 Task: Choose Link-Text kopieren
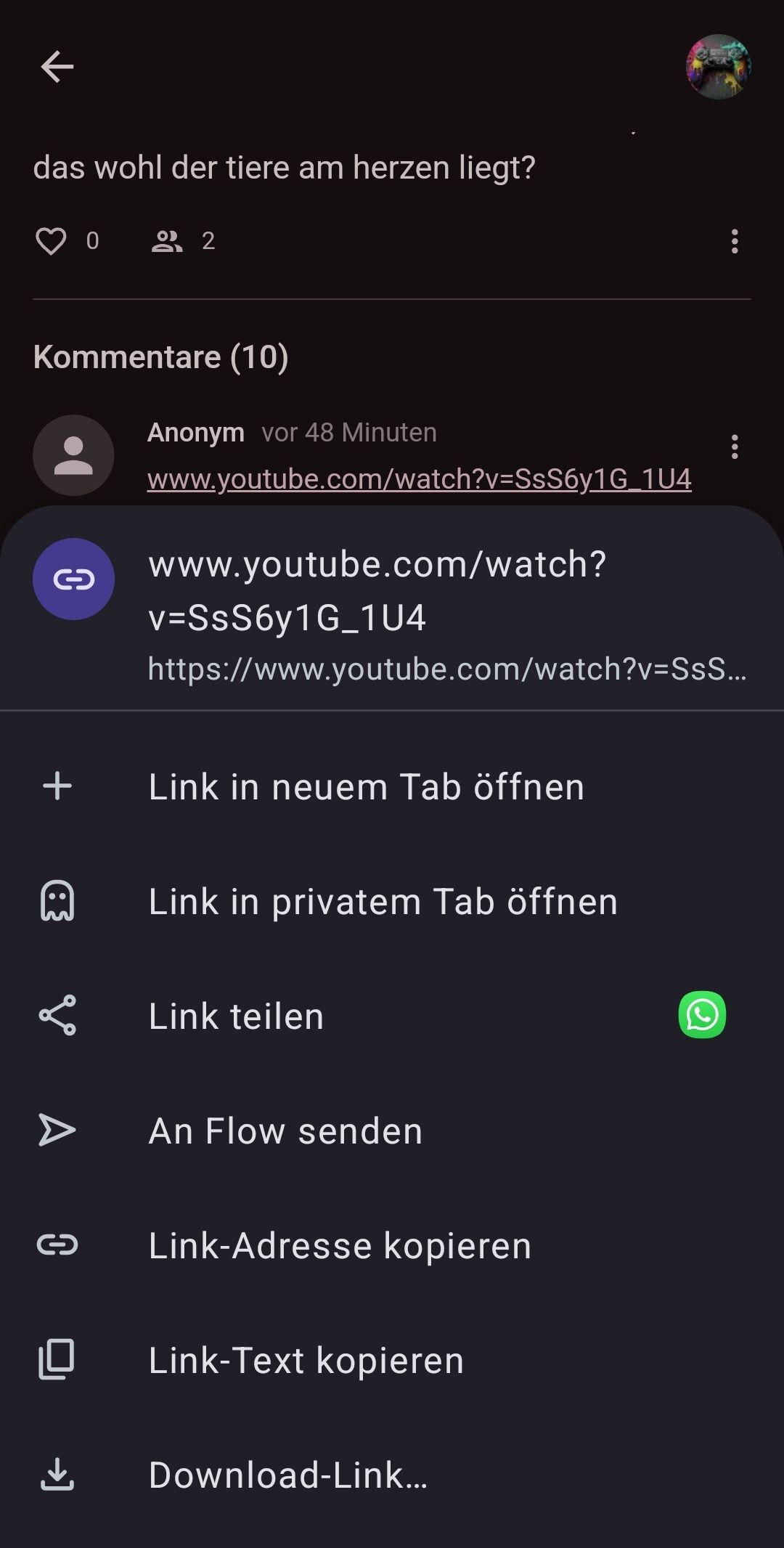[306, 1361]
